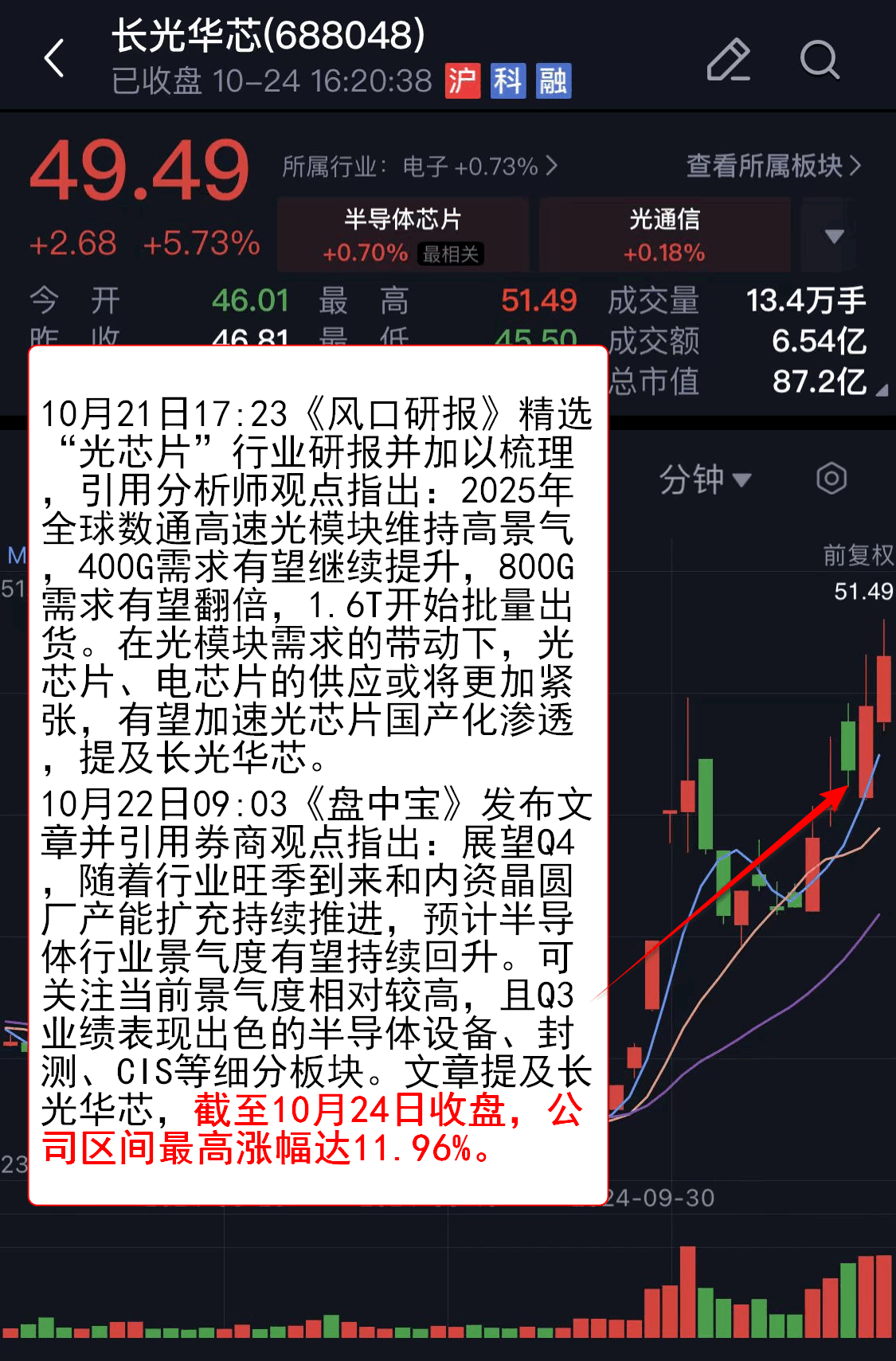
Task: Open the 半导体芯片 sector chip
Action: click(x=403, y=235)
